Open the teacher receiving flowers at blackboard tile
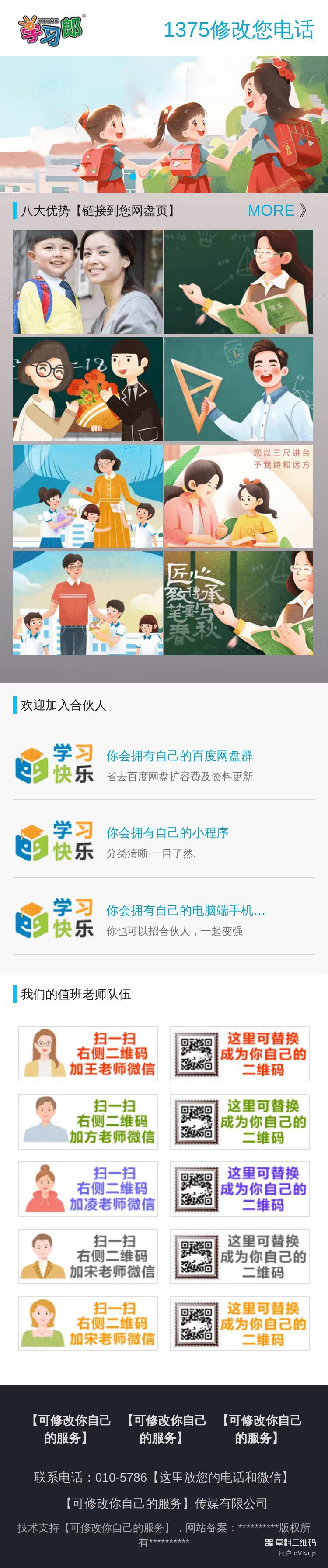Screen dimensions: 328x1568 pyautogui.click(x=88, y=389)
